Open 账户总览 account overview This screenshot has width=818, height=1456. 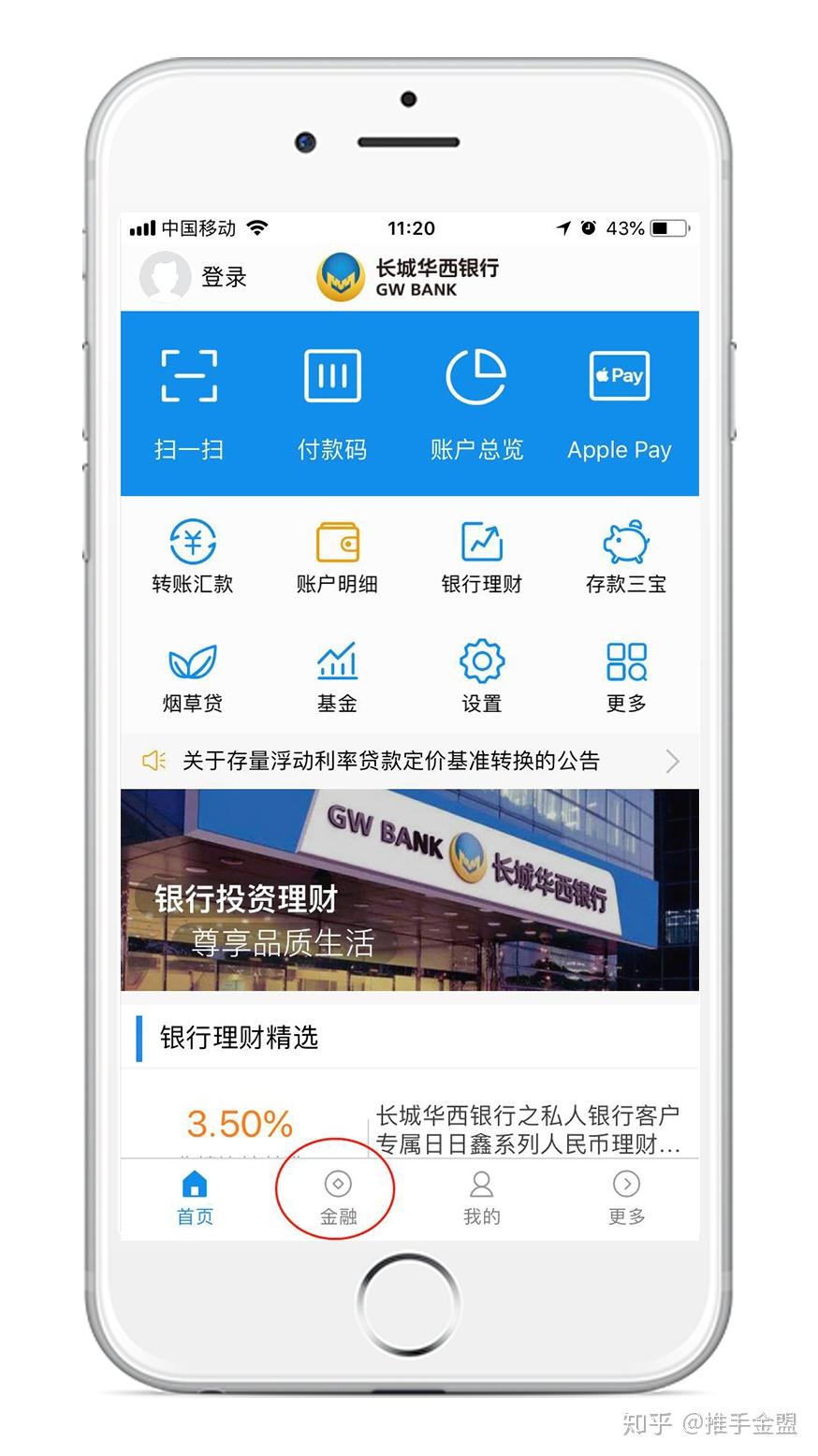tap(476, 404)
